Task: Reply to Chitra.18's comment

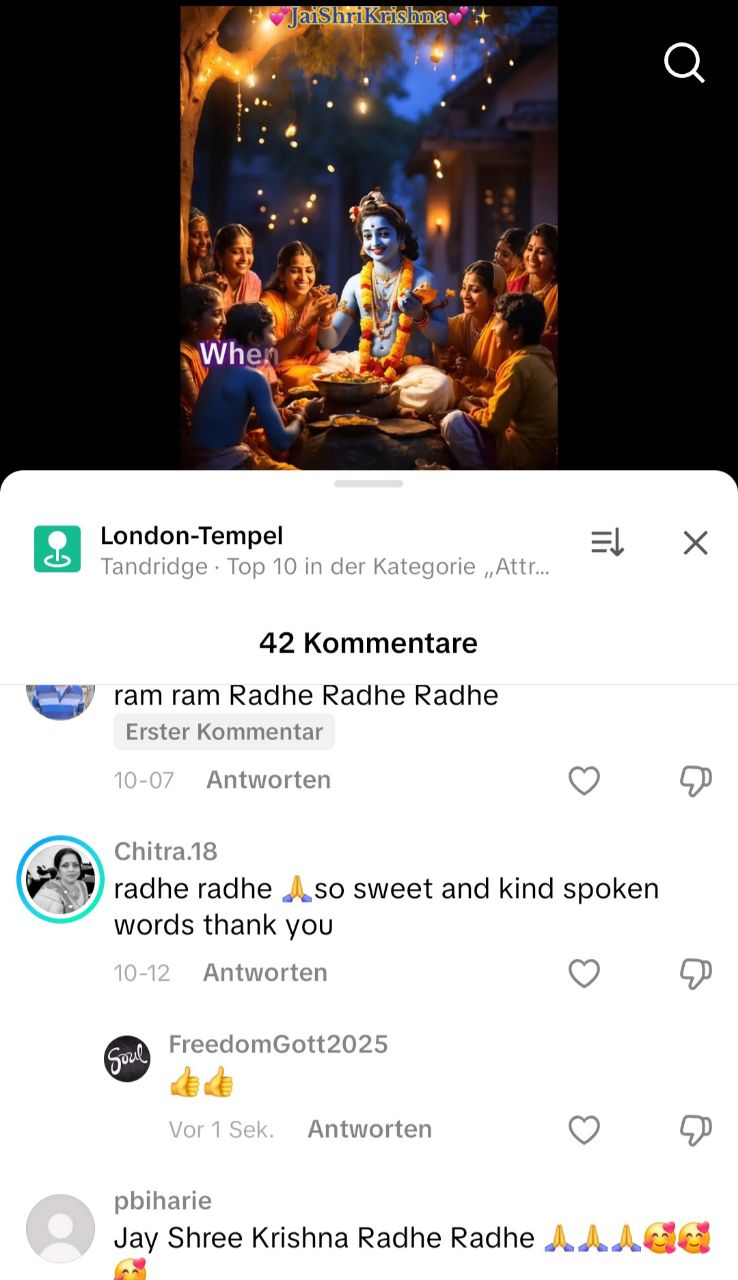Action: [x=265, y=973]
